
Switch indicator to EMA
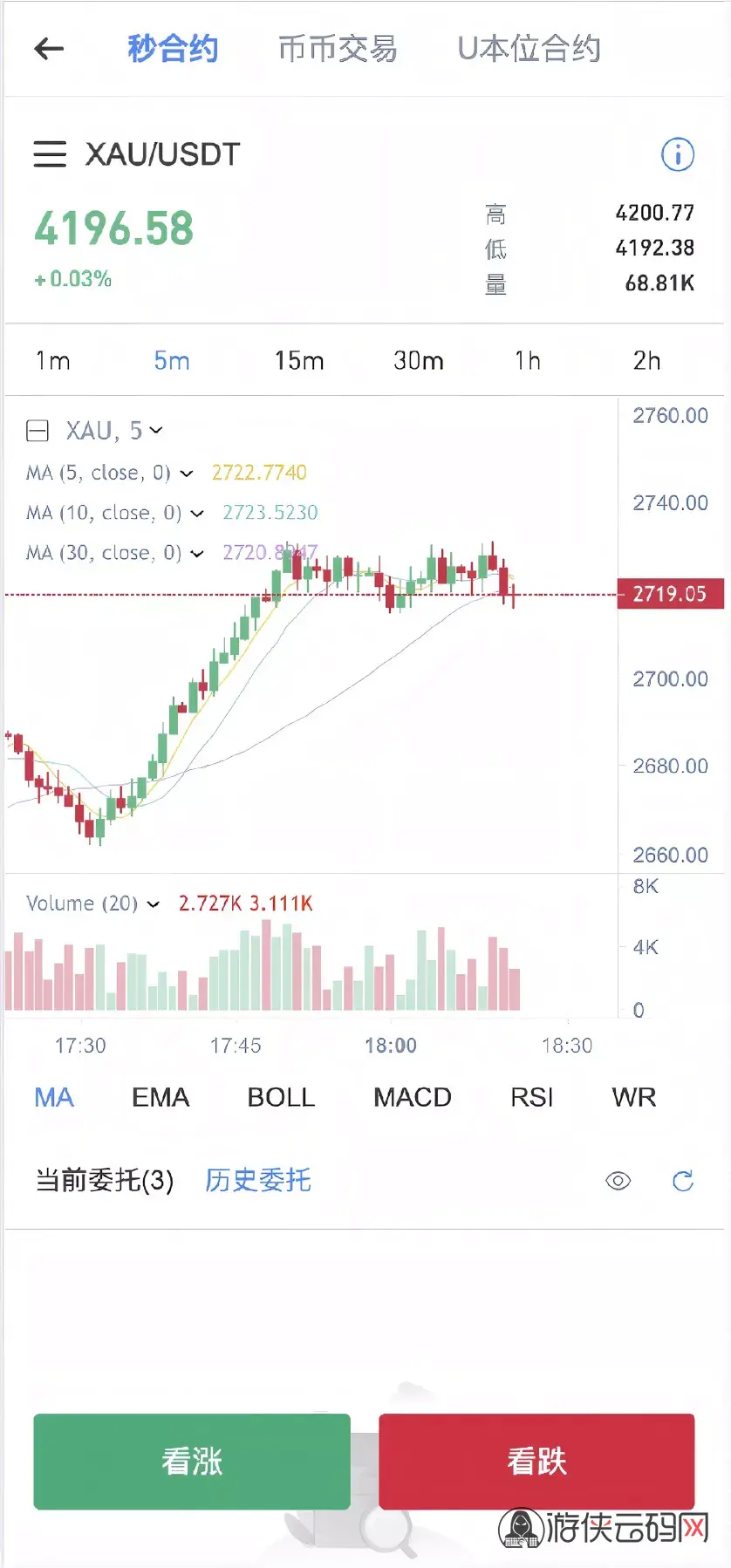pos(161,1097)
